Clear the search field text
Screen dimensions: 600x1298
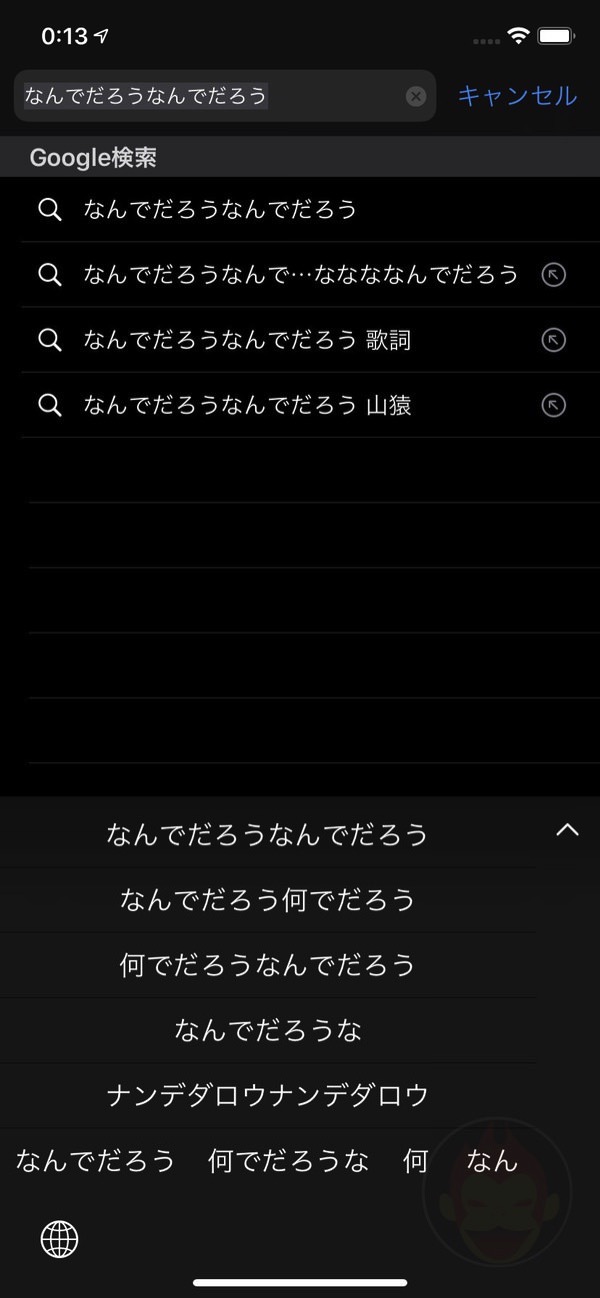click(416, 96)
